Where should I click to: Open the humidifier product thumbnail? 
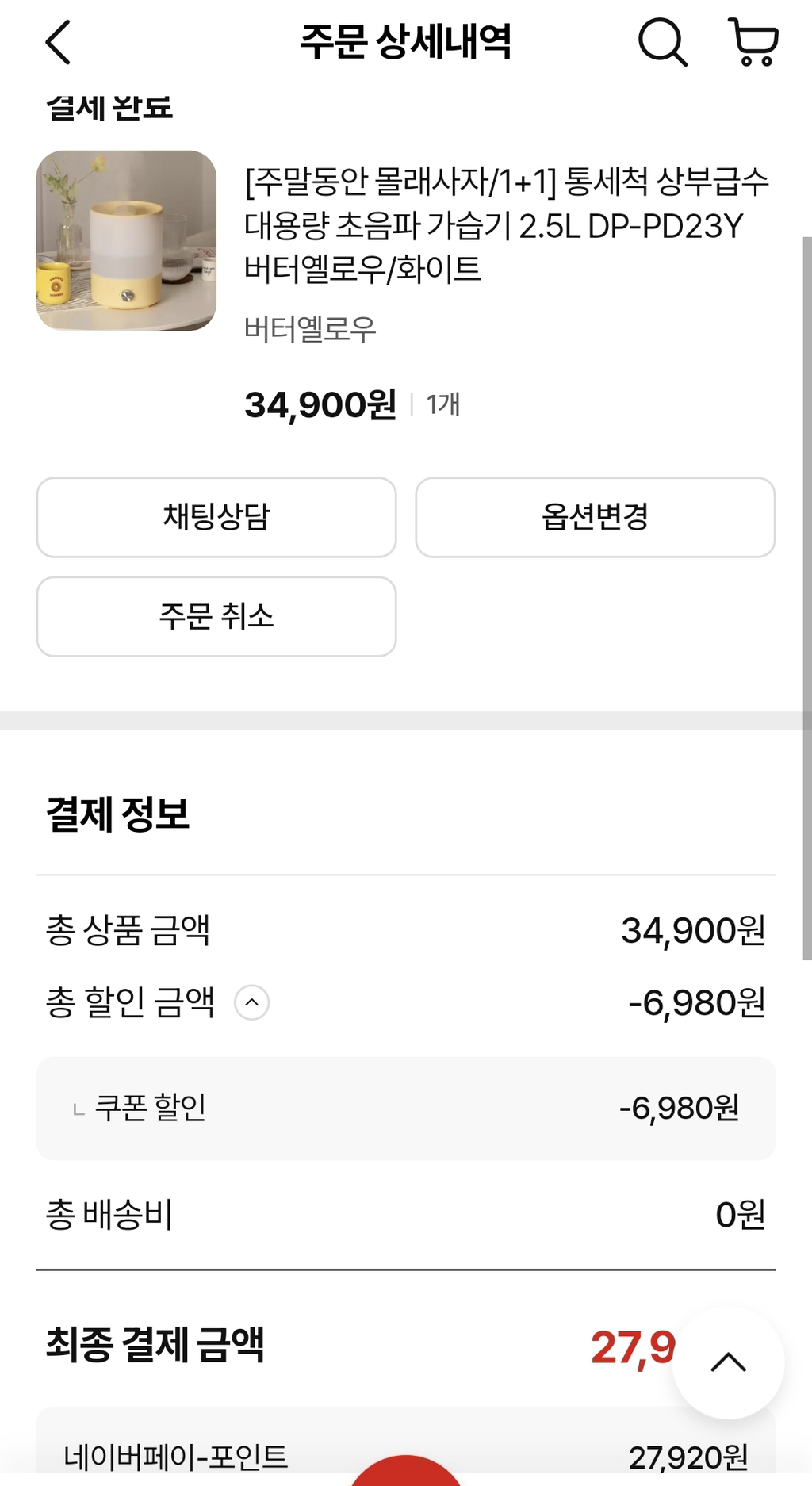coord(126,240)
